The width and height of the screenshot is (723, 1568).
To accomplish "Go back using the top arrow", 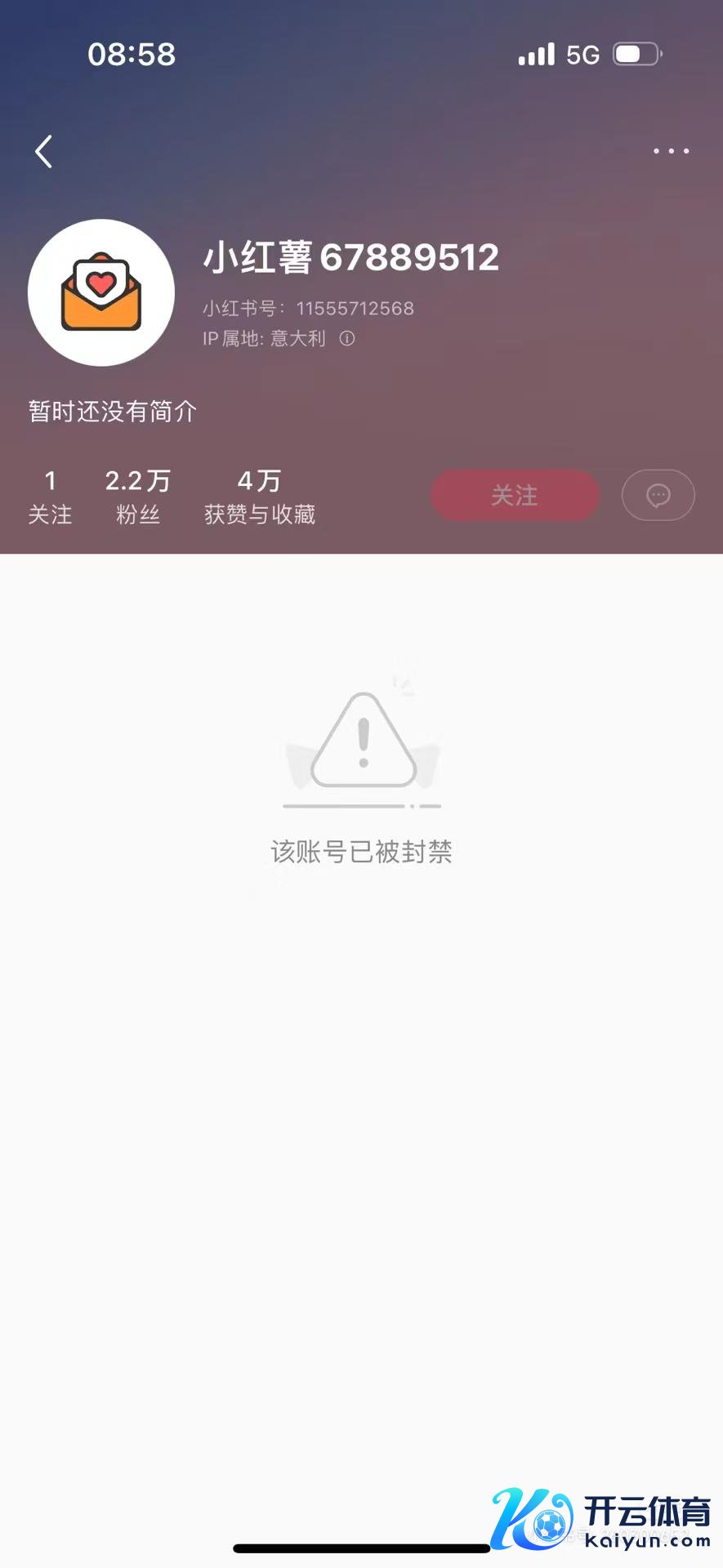I will 44,152.
